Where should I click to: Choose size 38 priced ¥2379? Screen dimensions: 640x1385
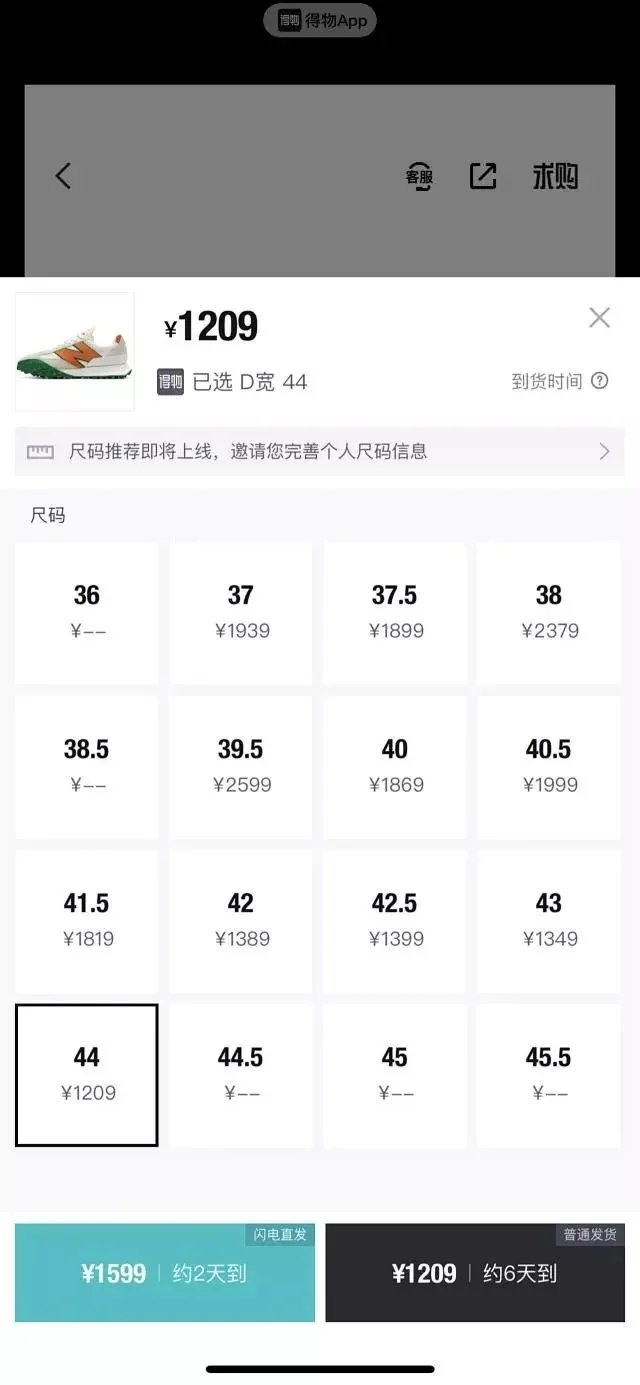(549, 612)
